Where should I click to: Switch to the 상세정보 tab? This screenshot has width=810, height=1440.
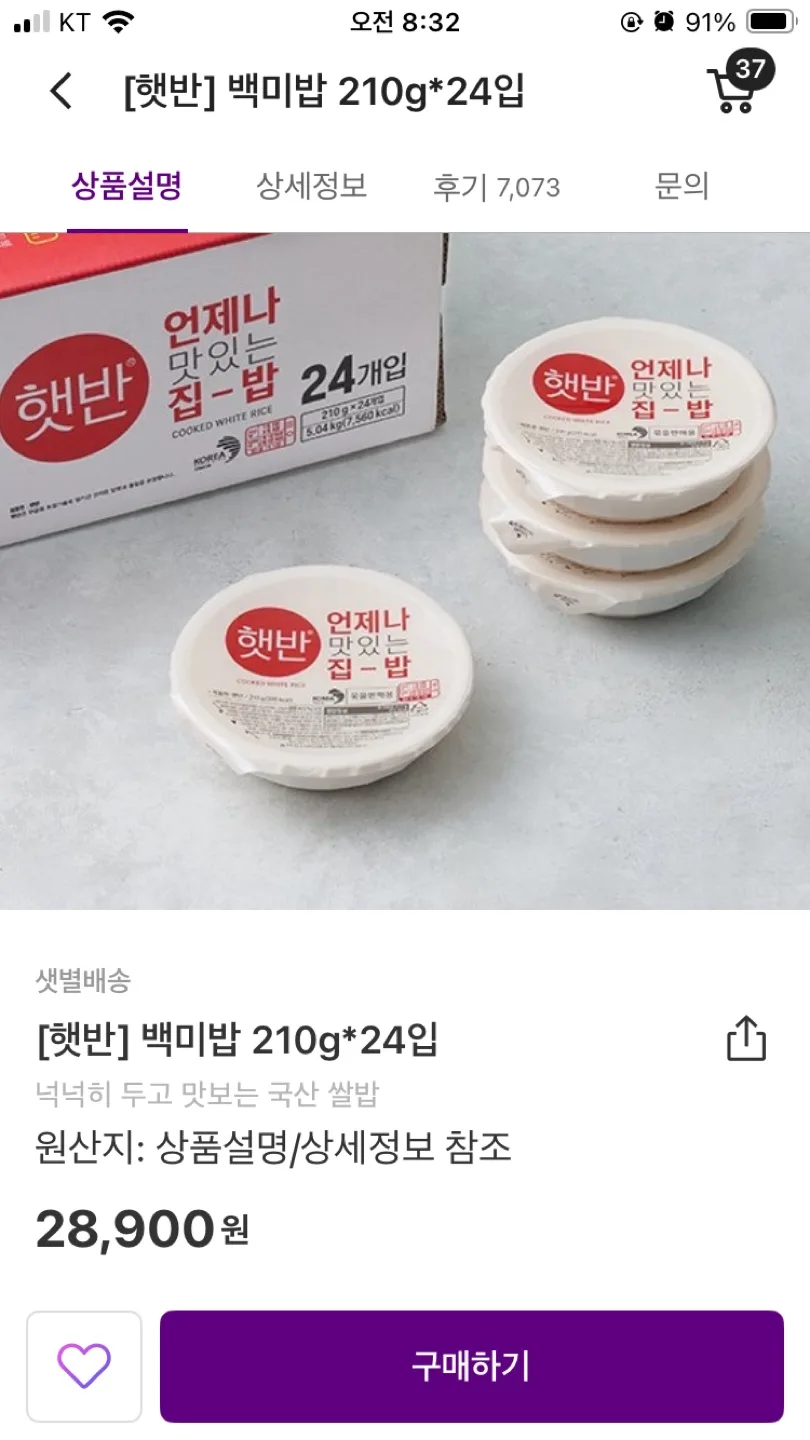[311, 186]
